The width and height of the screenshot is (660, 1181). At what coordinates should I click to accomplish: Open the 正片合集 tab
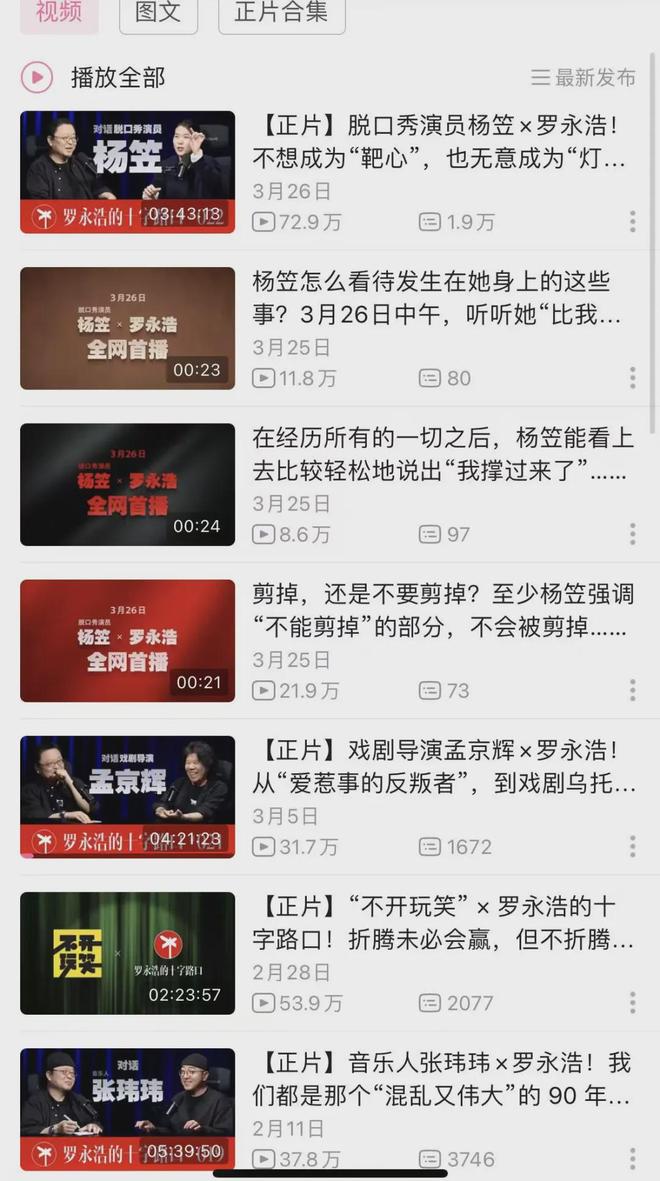(281, 13)
